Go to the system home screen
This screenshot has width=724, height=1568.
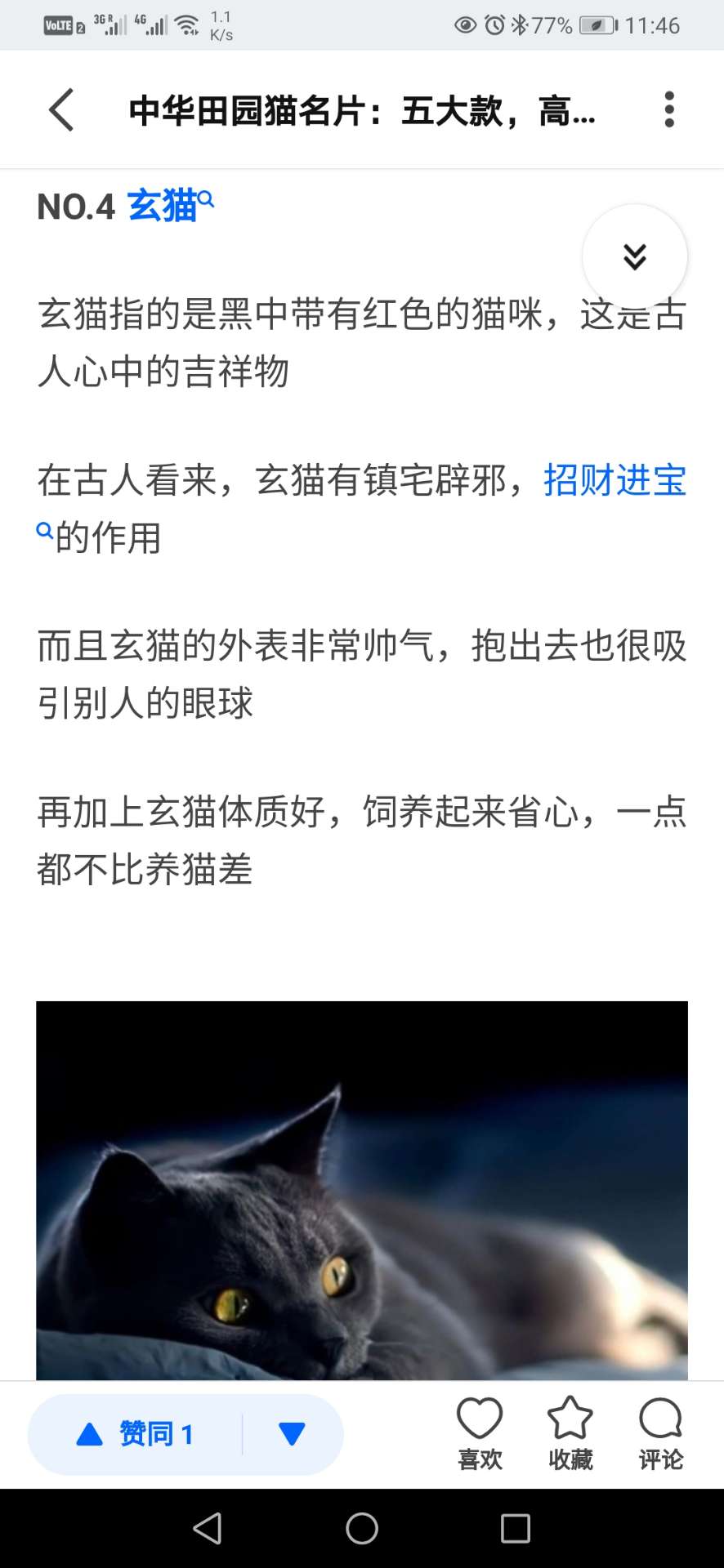pyautogui.click(x=362, y=1528)
